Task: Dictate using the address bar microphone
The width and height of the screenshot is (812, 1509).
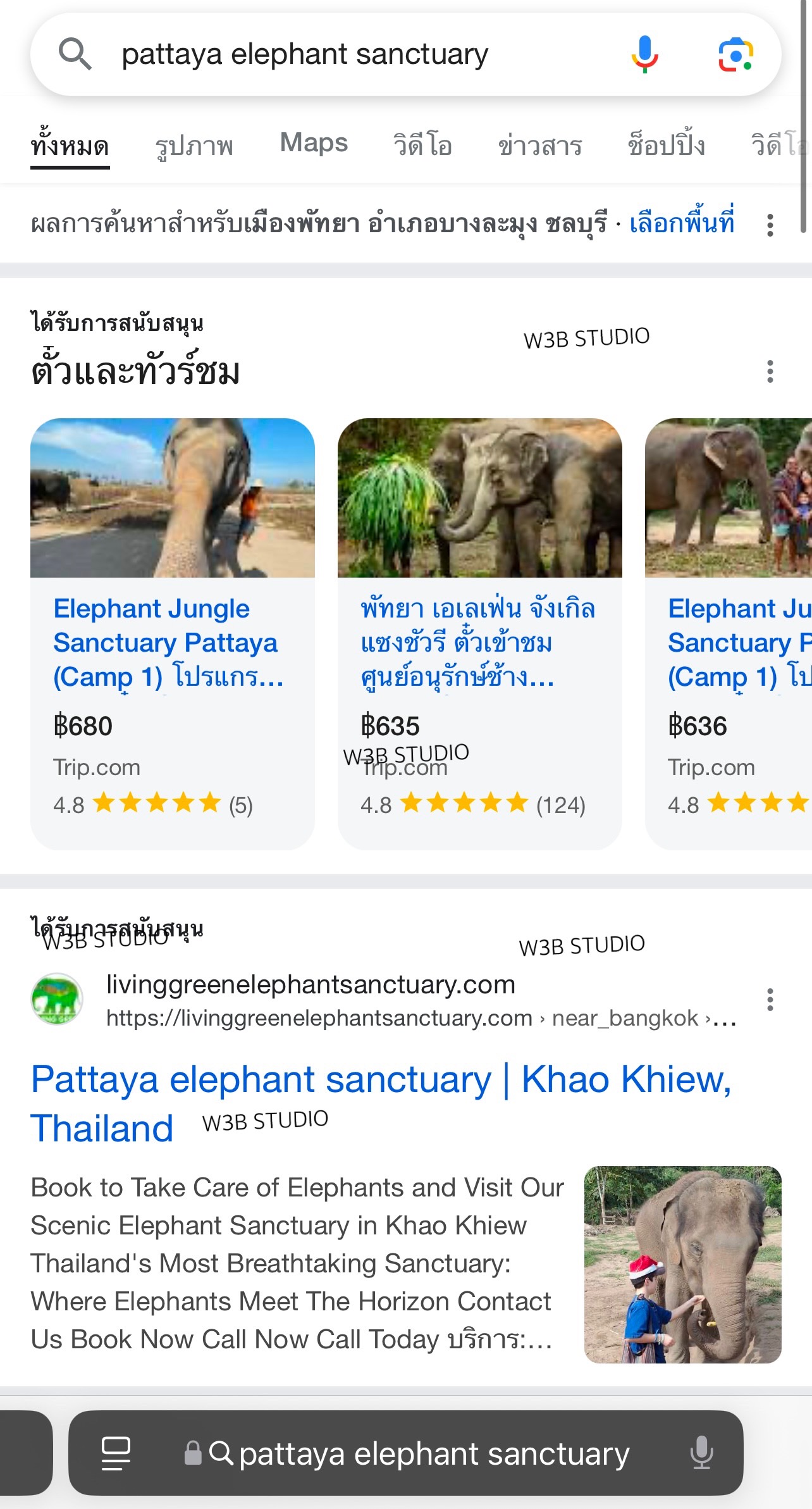Action: click(701, 1453)
